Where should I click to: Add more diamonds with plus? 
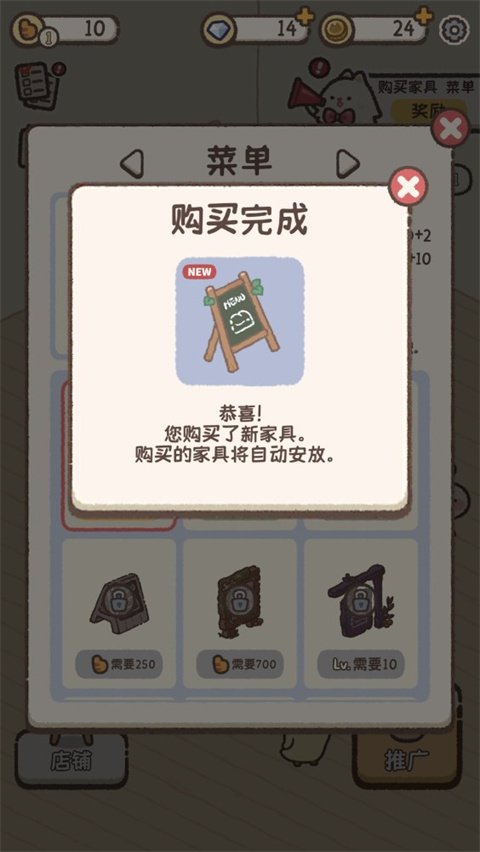(305, 17)
